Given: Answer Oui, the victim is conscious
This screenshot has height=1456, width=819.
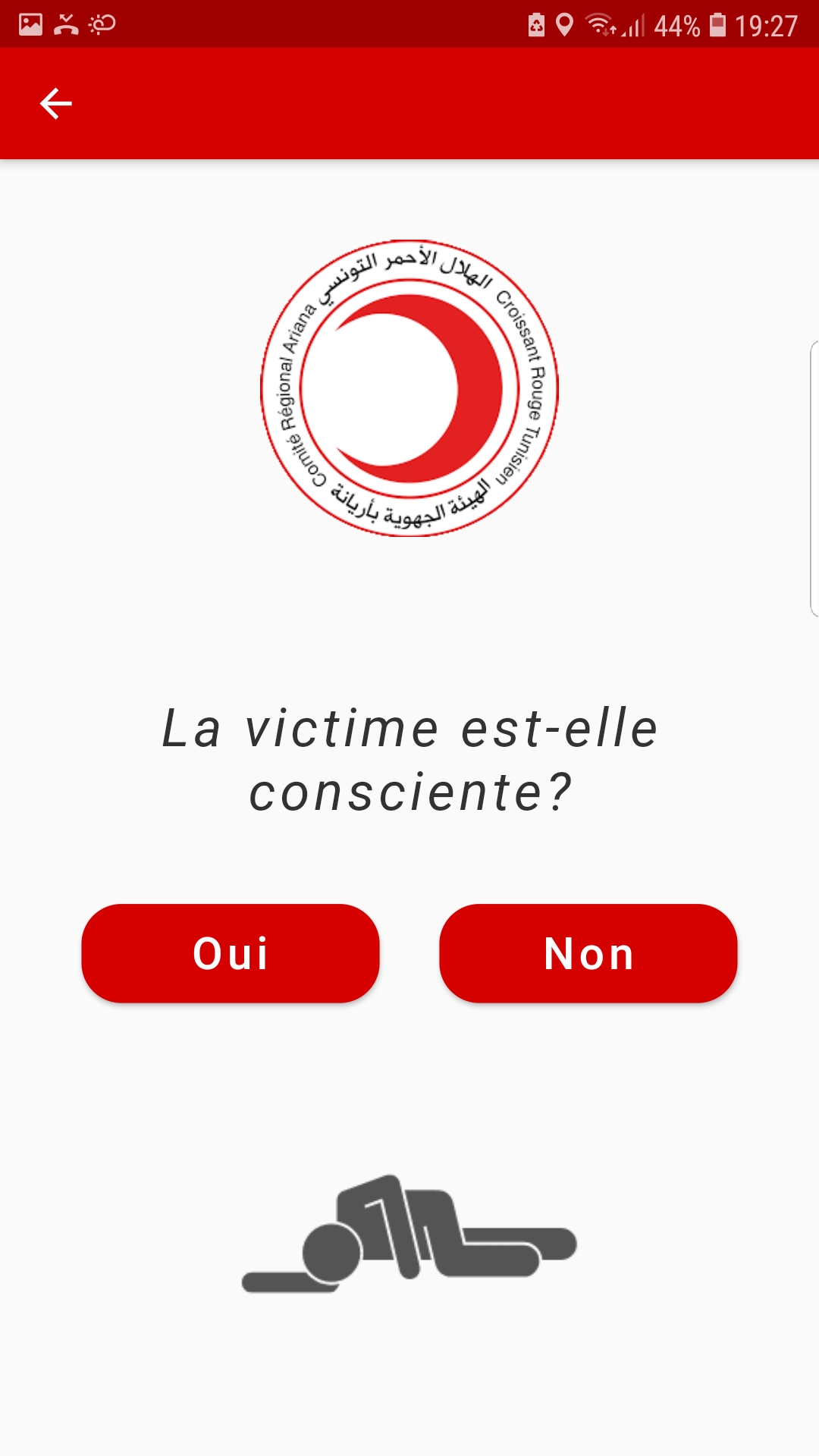Looking at the screenshot, I should [231, 953].
